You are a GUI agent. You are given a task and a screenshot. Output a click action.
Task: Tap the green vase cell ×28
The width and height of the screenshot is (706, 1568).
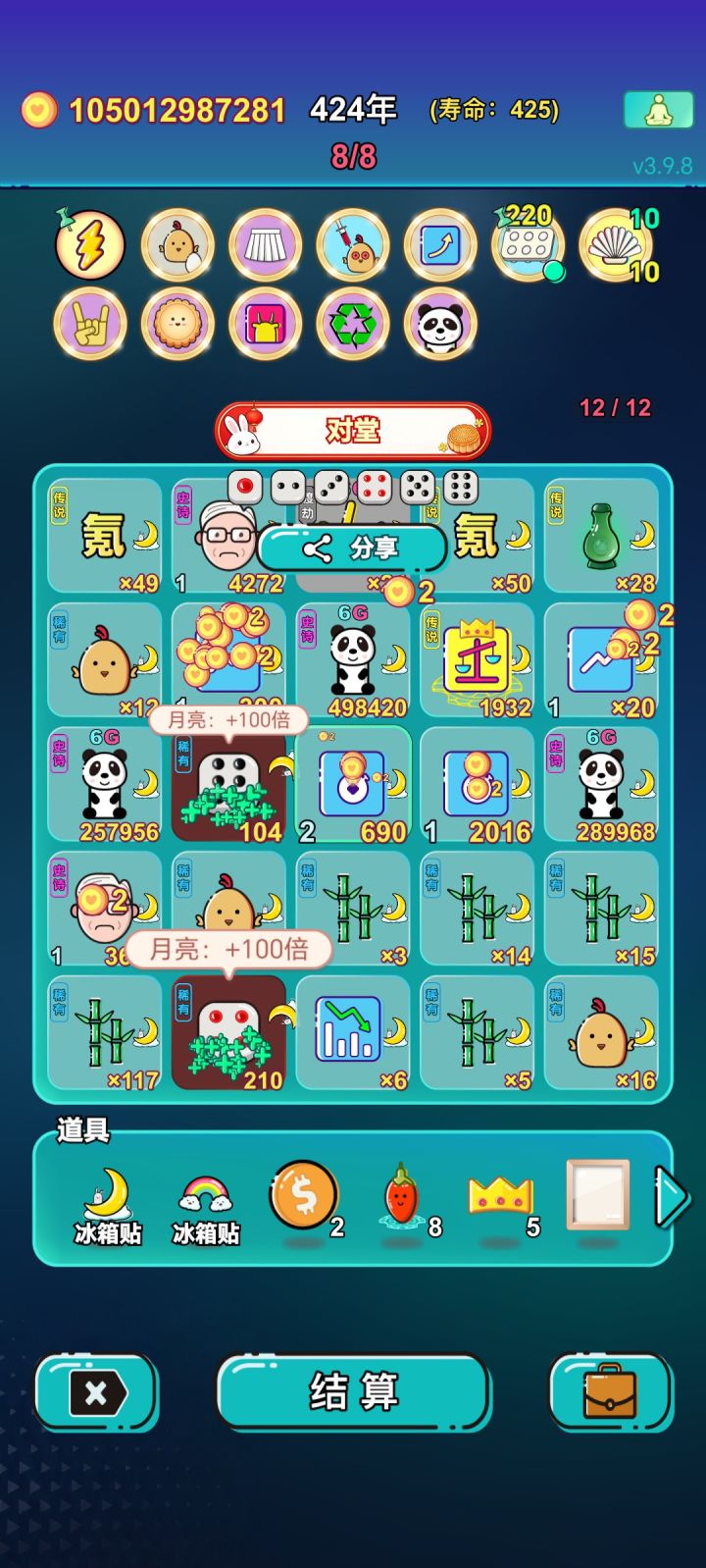click(x=601, y=537)
